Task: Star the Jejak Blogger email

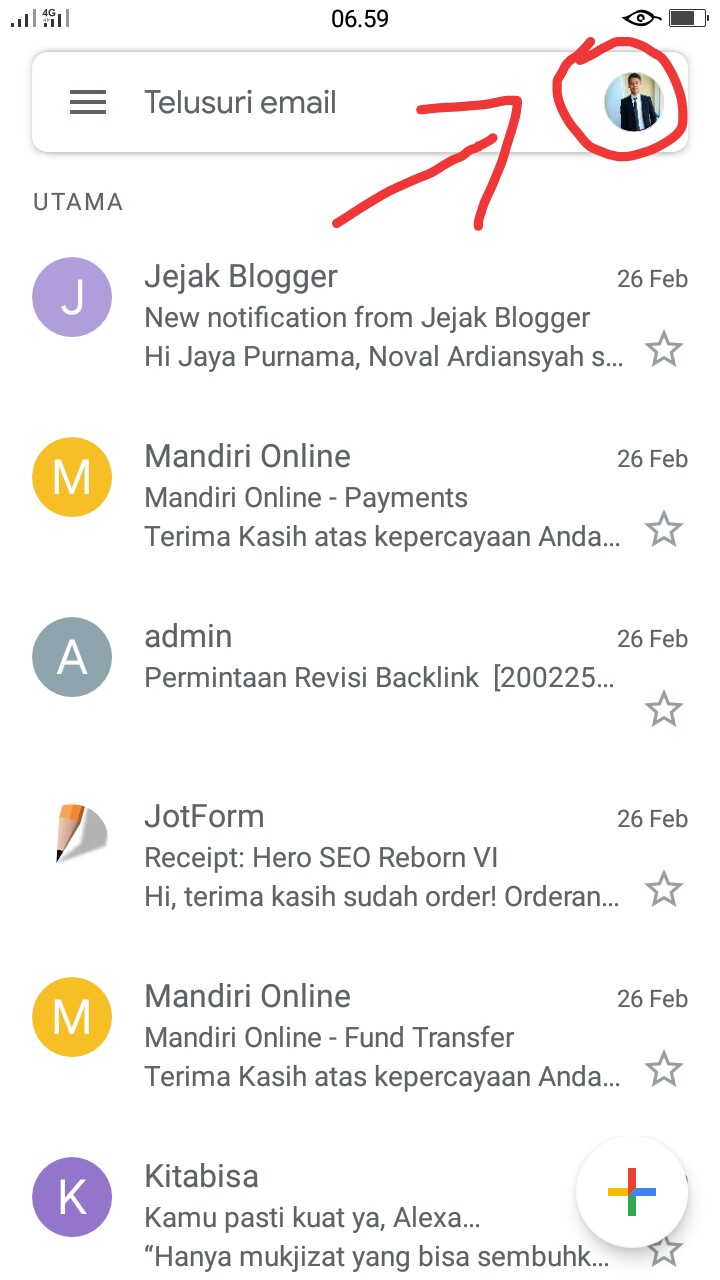Action: coord(663,351)
